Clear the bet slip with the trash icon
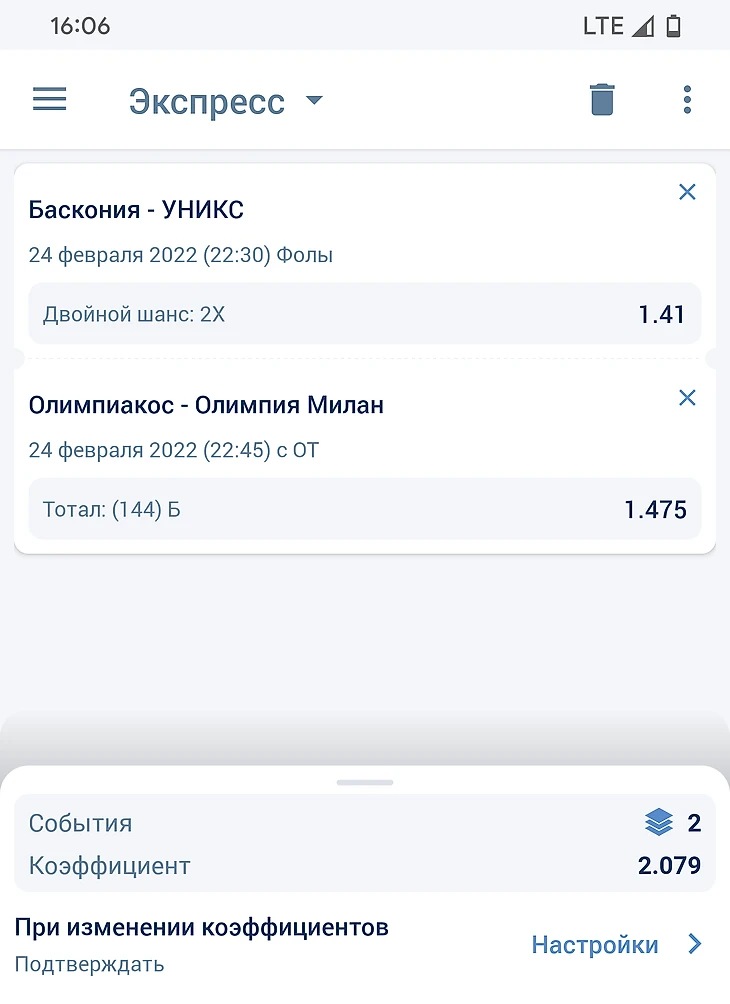Image resolution: width=730 pixels, height=1004 pixels. pyautogui.click(x=602, y=100)
